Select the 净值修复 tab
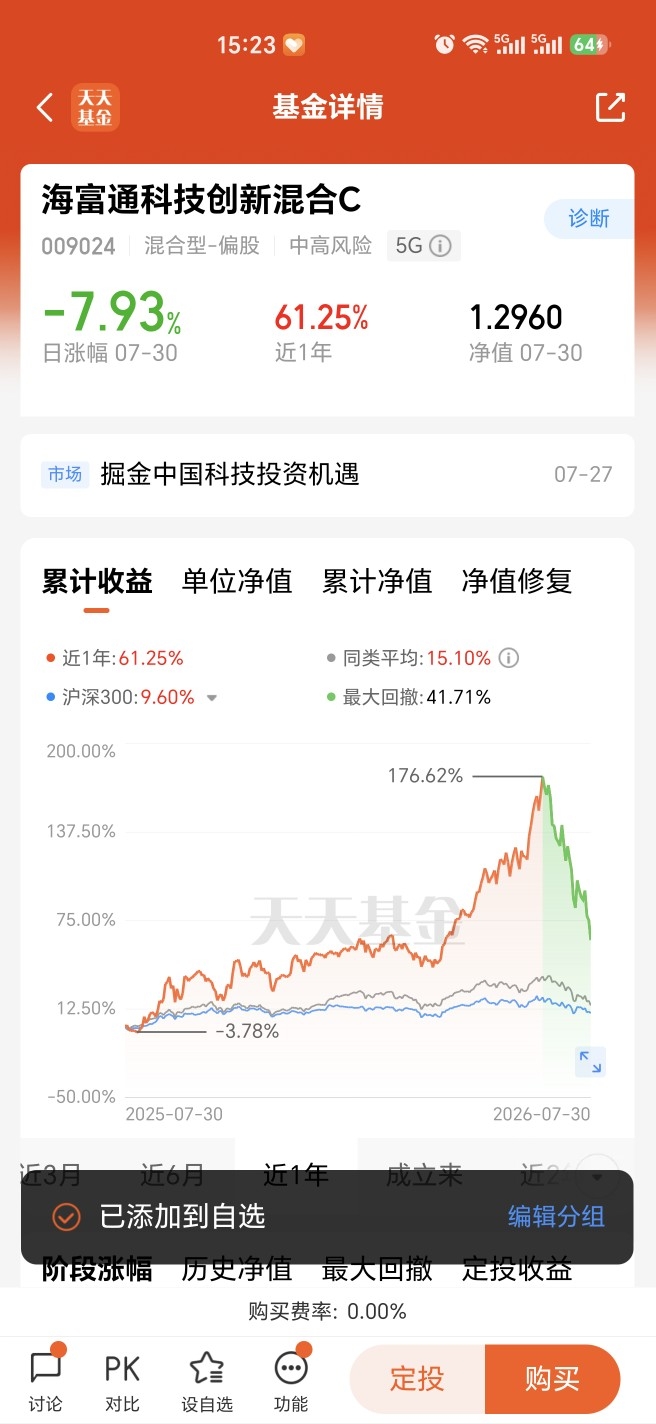Screen dimensions: 656x1424 click(x=517, y=581)
